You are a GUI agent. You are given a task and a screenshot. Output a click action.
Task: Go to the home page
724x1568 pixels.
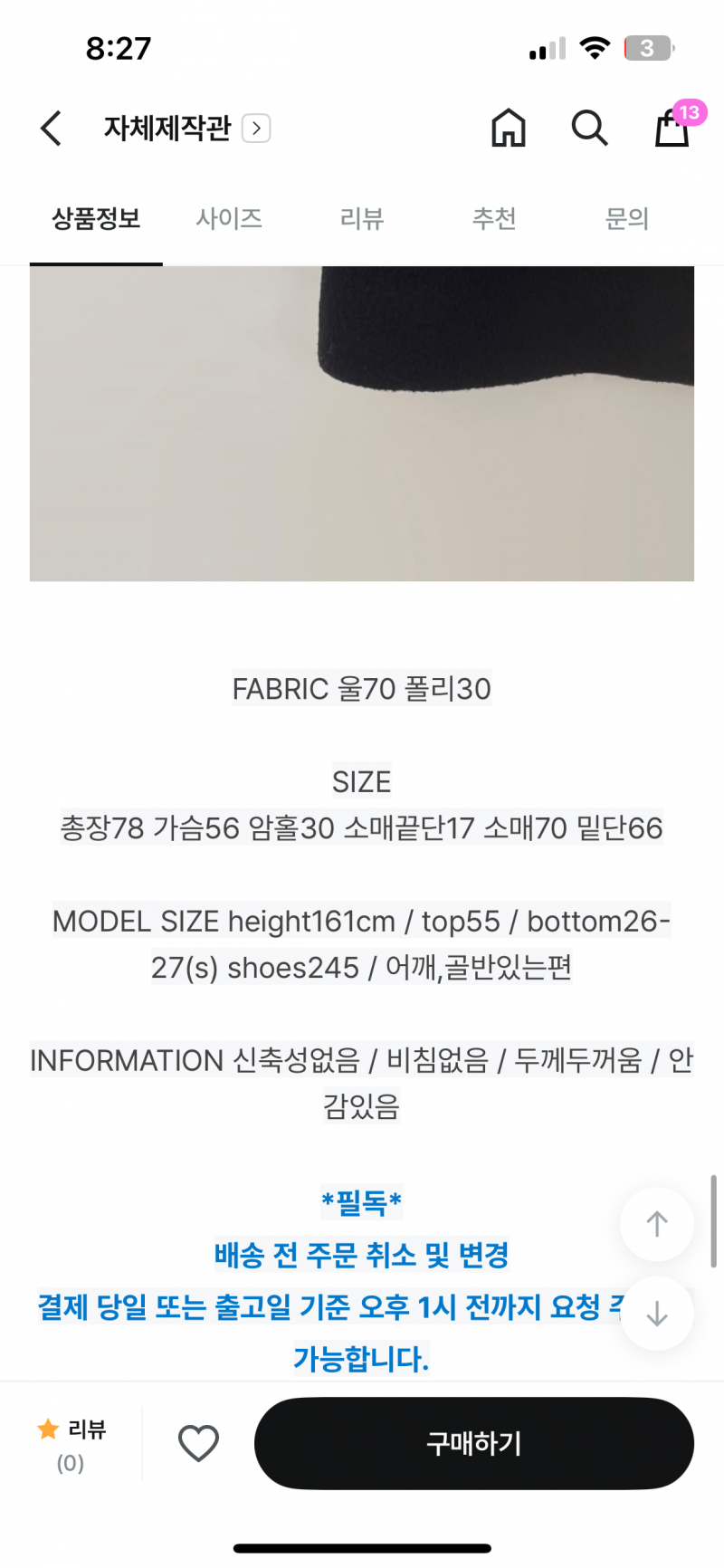point(508,129)
